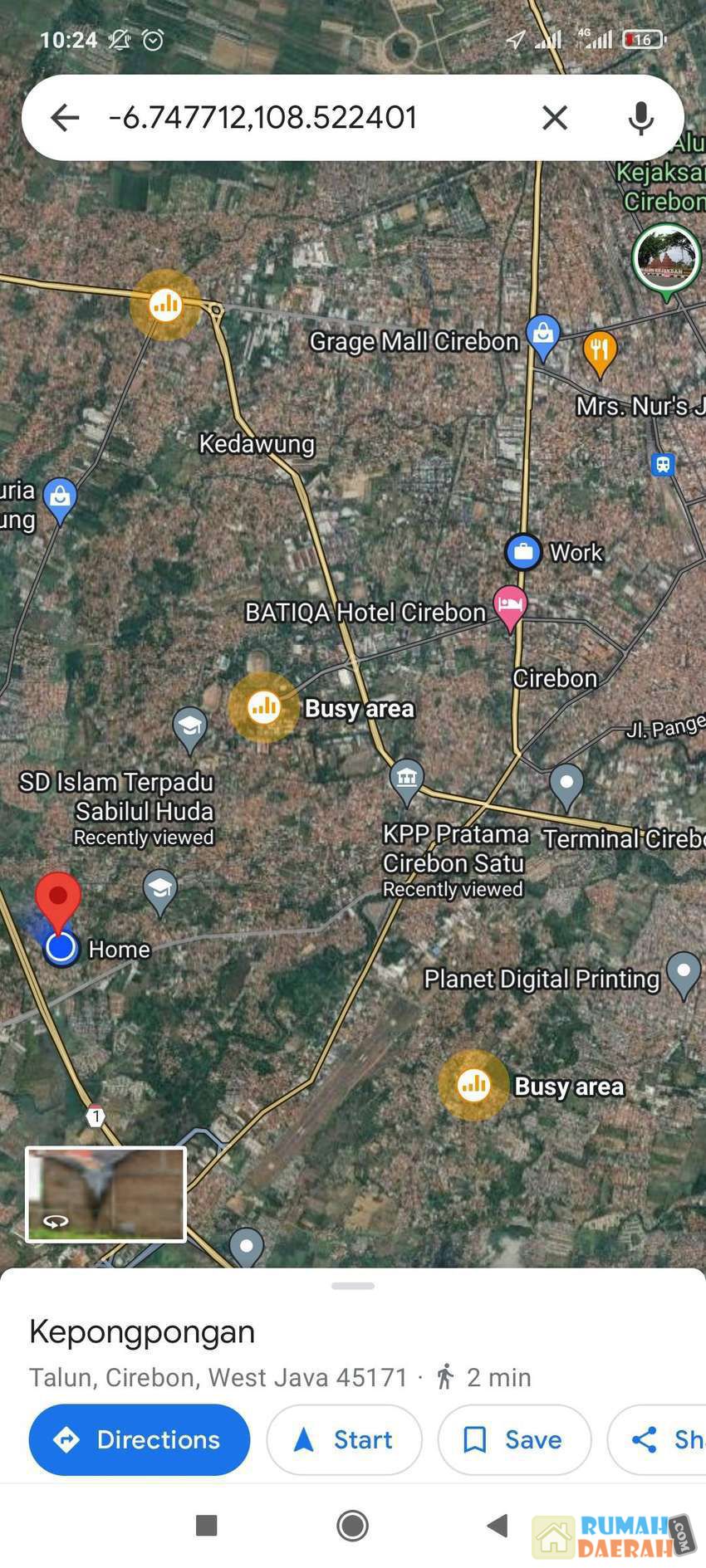Save this location
Viewport: 706px width, 1568px height.
(514, 1439)
